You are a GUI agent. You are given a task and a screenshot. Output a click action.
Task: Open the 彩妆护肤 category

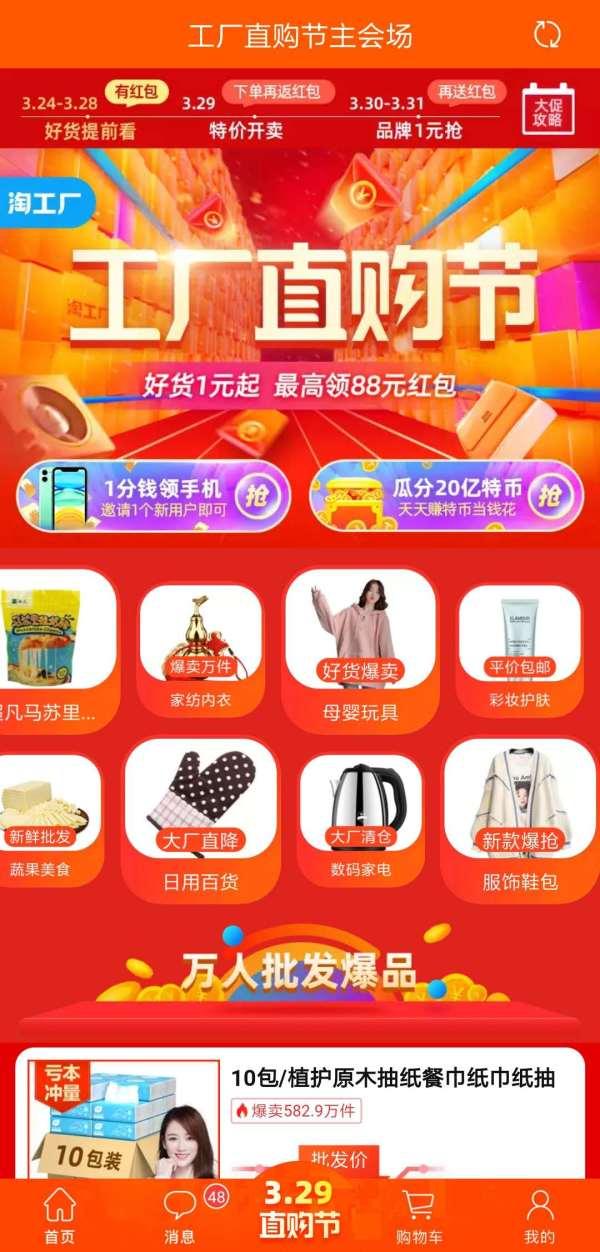click(x=520, y=651)
